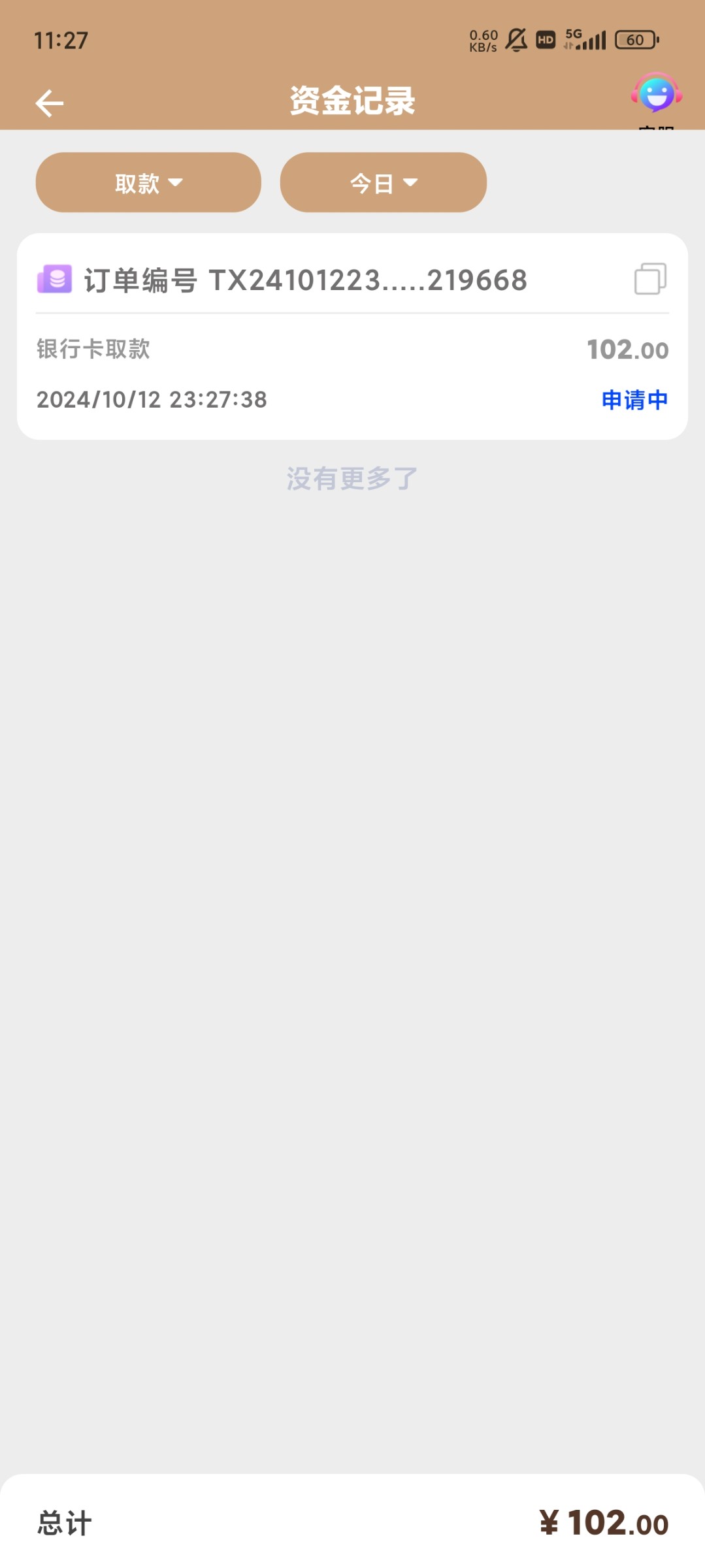The image size is (705, 1568).
Task: Open the customer service headset icon
Action: [657, 93]
